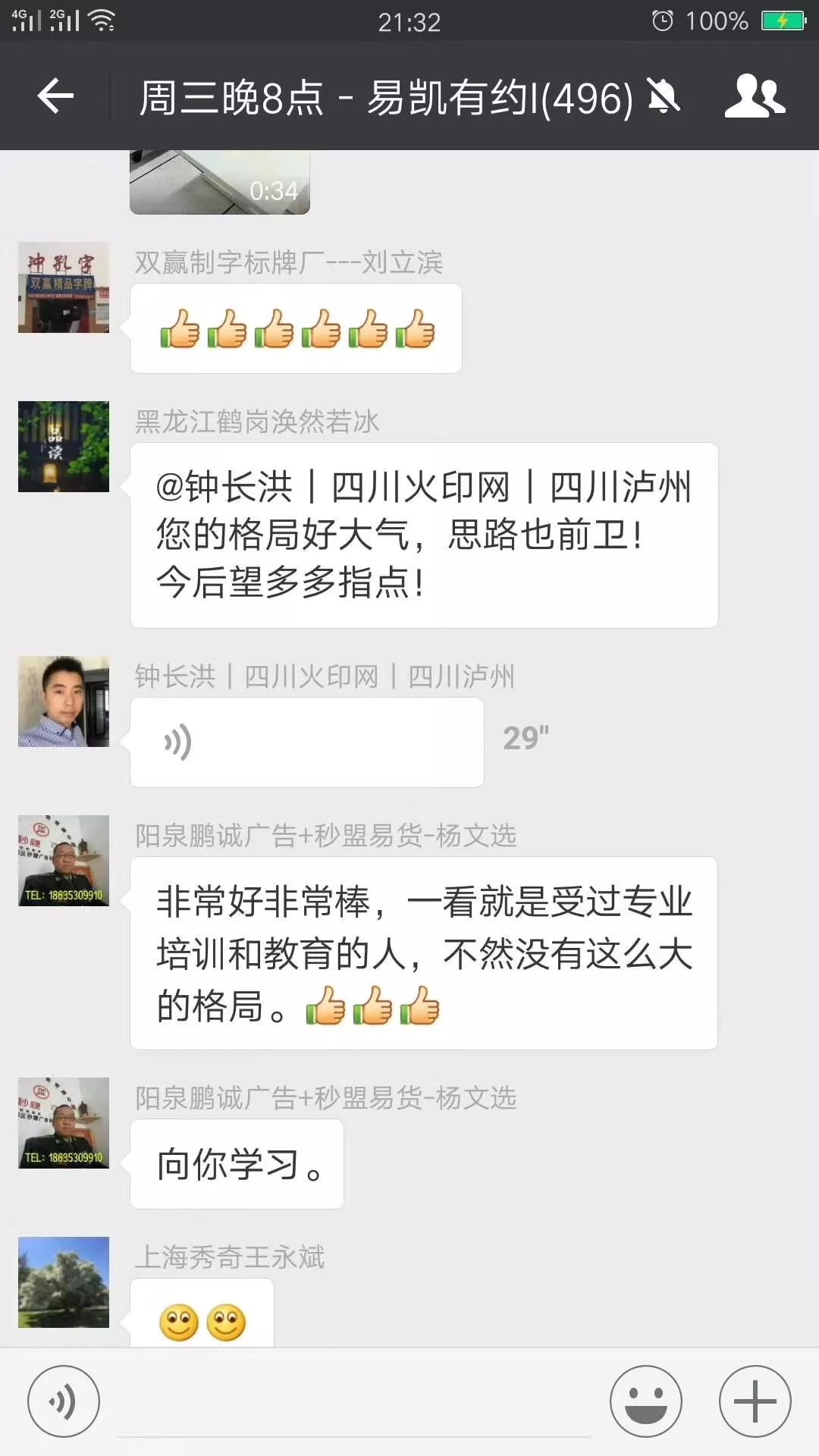Switch to voice input mode
The height and width of the screenshot is (1456, 819).
[64, 1401]
